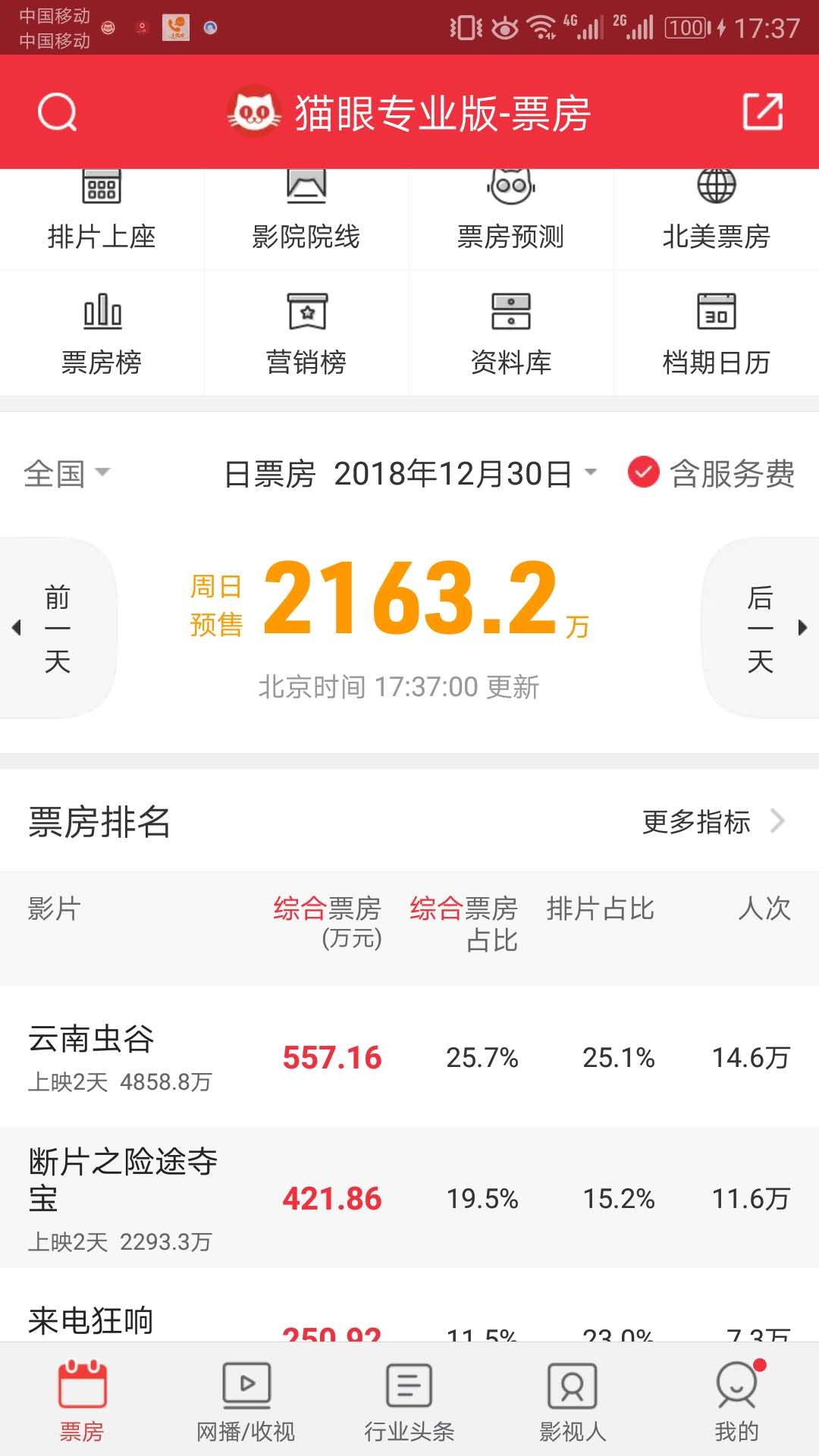Open 票房榜 rankings
Image resolution: width=819 pixels, height=1456 pixels.
tap(102, 334)
